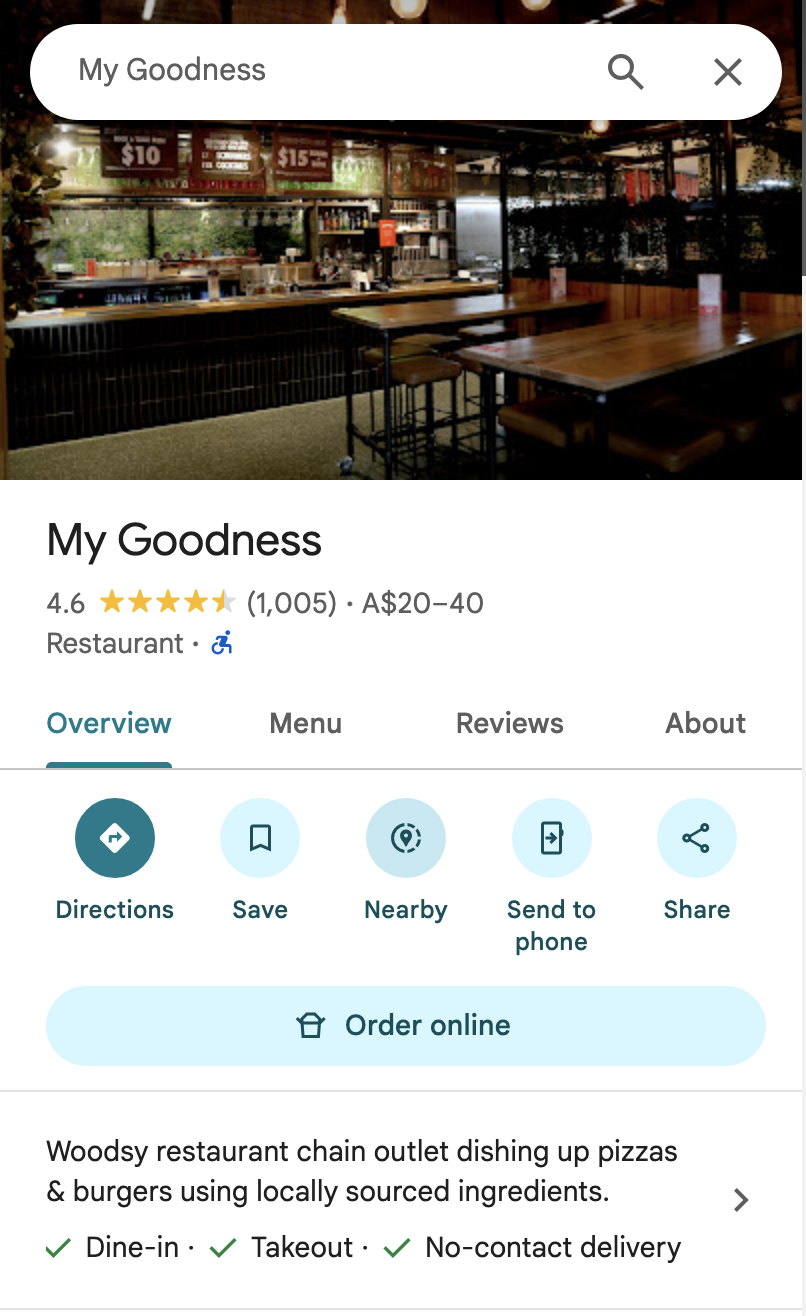Save this restaurant to a list
806x1316 pixels.
pos(260,838)
